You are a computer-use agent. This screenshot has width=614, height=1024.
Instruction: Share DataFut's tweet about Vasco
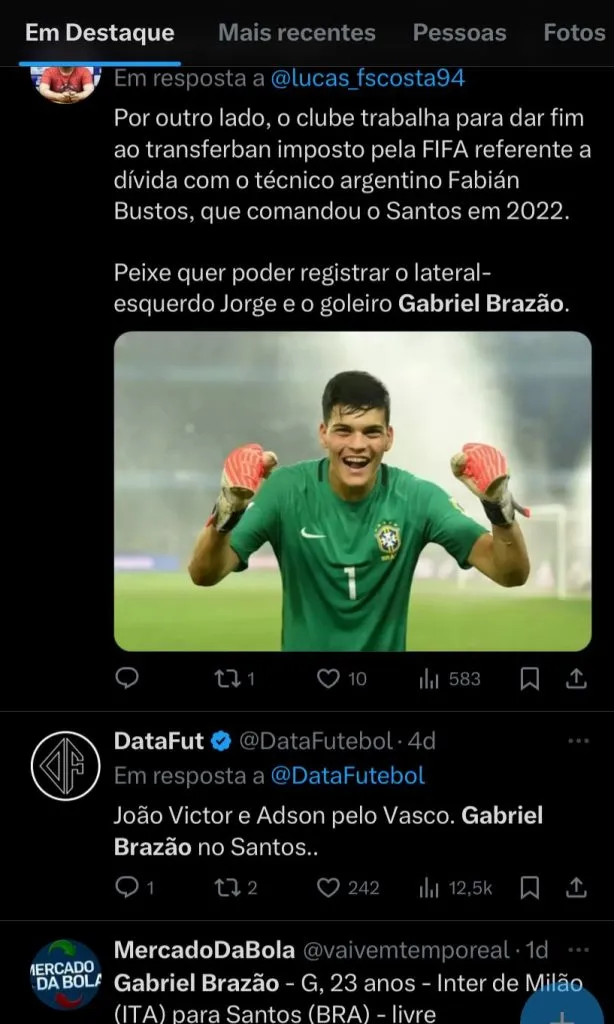click(576, 887)
